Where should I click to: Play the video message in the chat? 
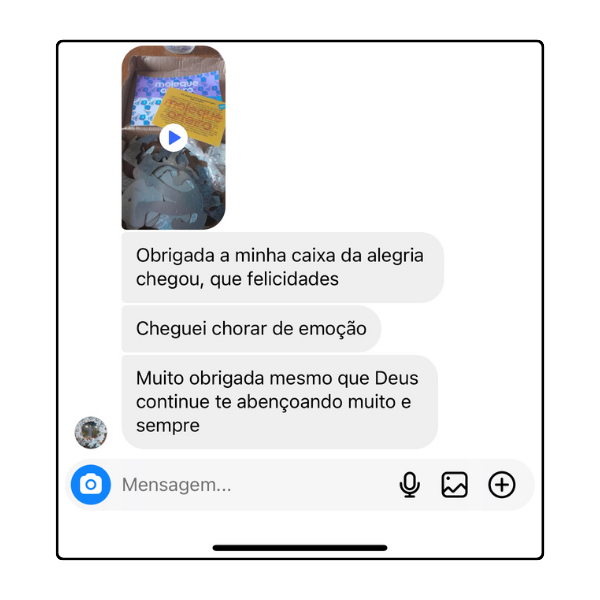pos(173,138)
